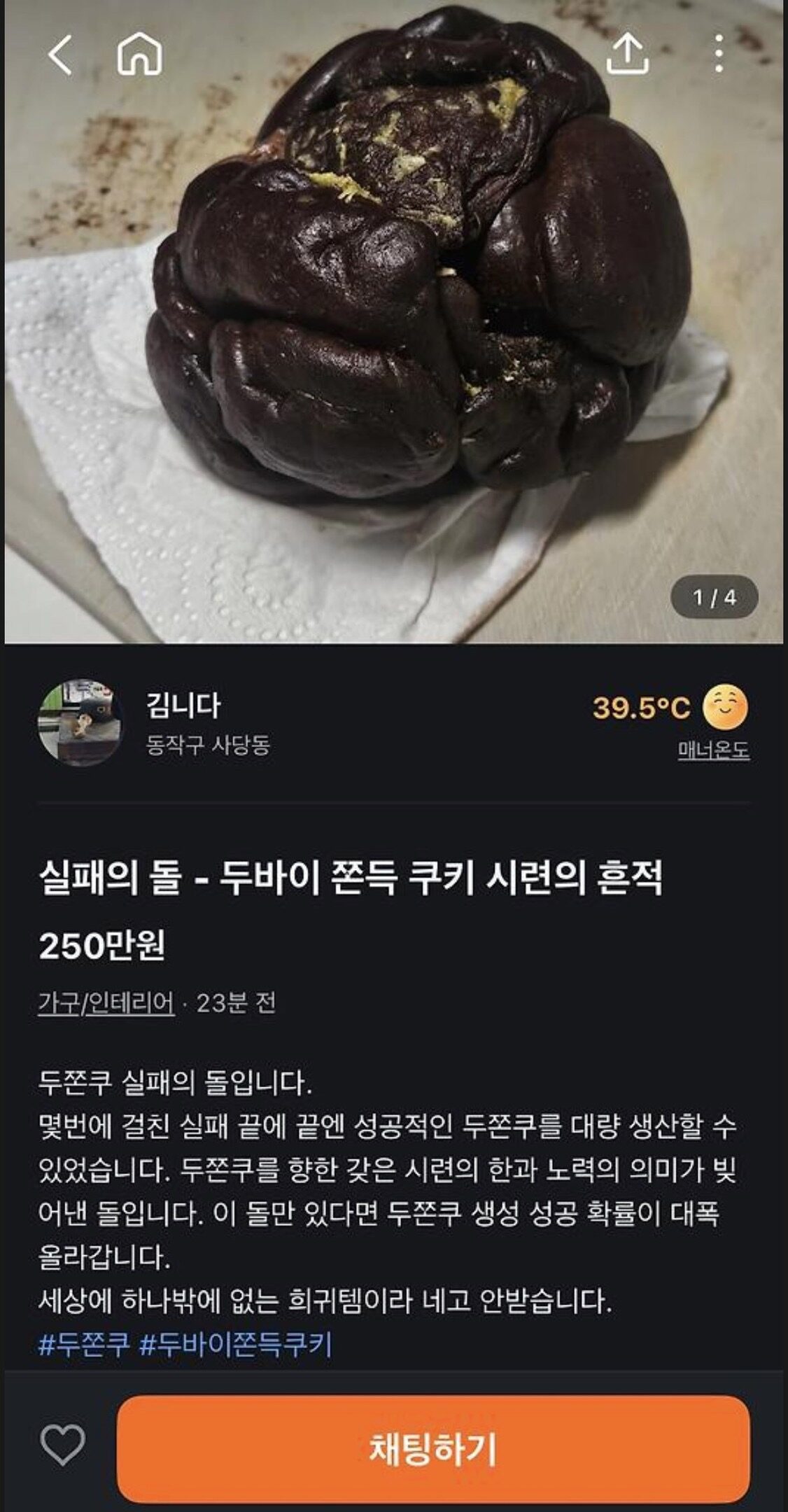View seller 김니다's profile
This screenshot has height=1512, width=788.
click(x=183, y=706)
